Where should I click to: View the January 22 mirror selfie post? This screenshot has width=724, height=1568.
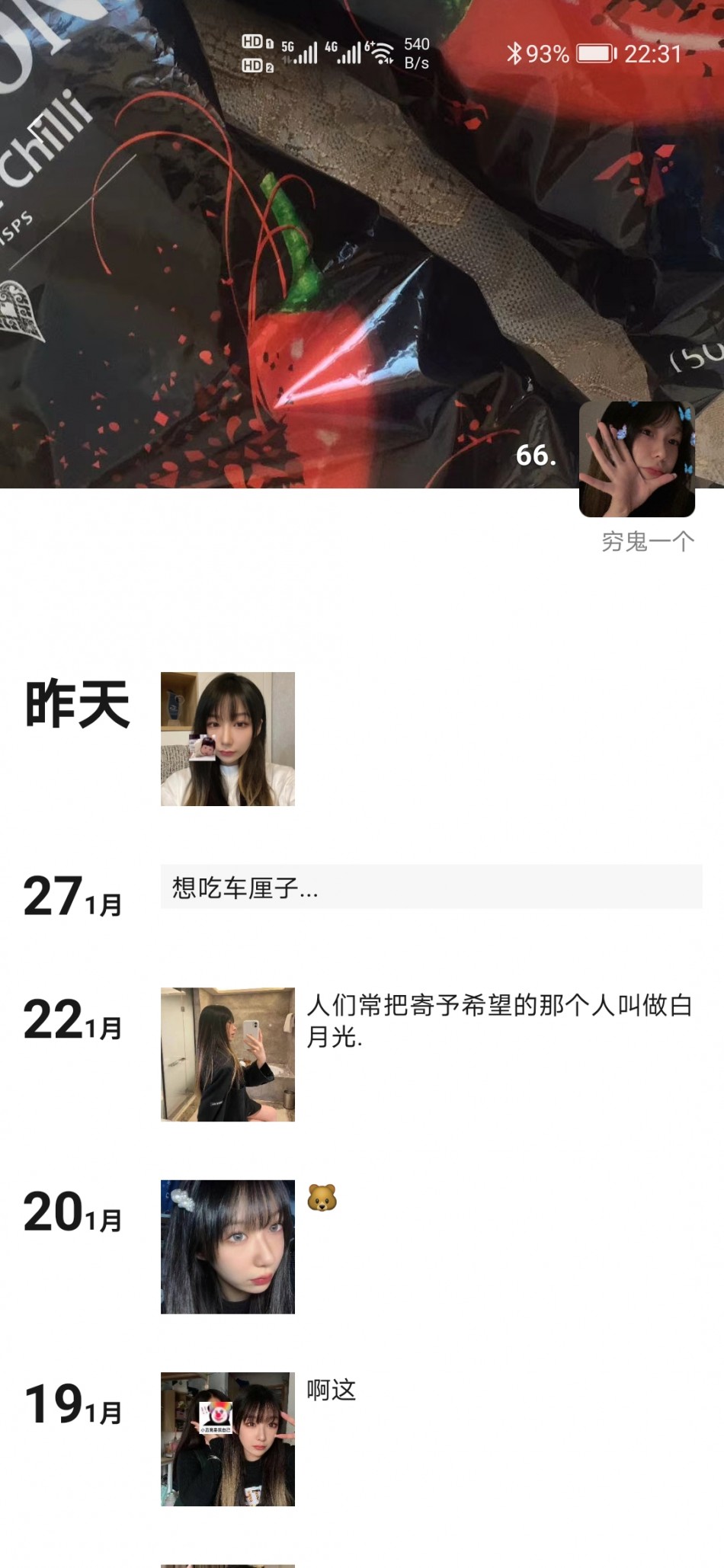tap(227, 1054)
